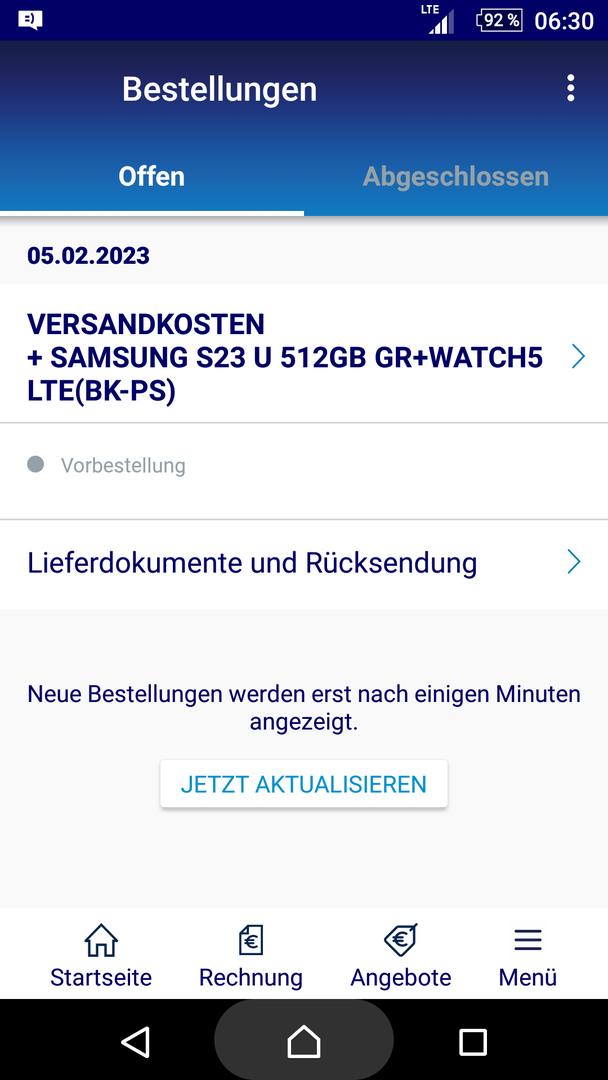608x1080 pixels.
Task: Open the Menü tab
Action: click(x=527, y=956)
